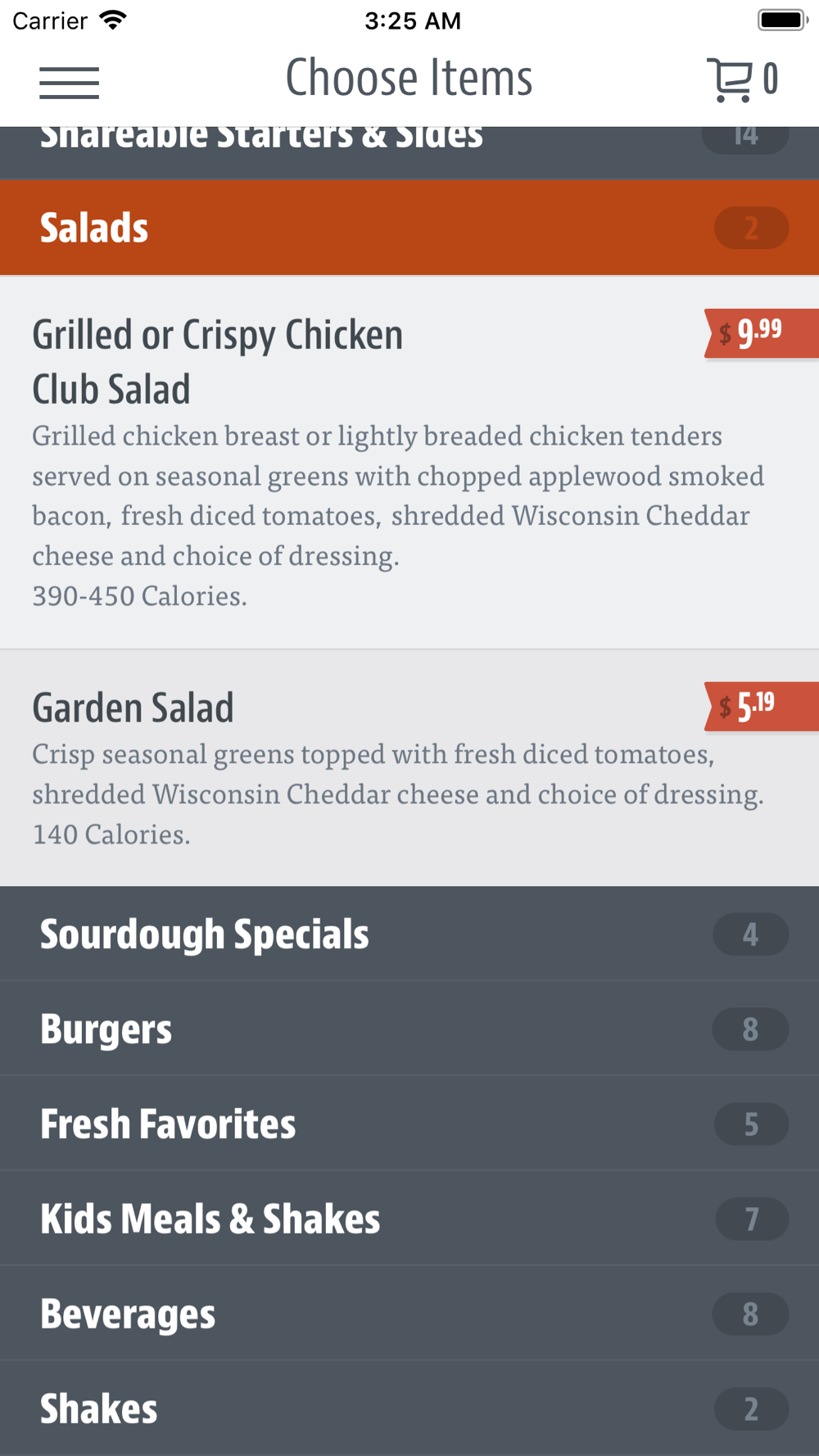The height and width of the screenshot is (1456, 819).
Task: Open the Burgers category
Action: (409, 1029)
